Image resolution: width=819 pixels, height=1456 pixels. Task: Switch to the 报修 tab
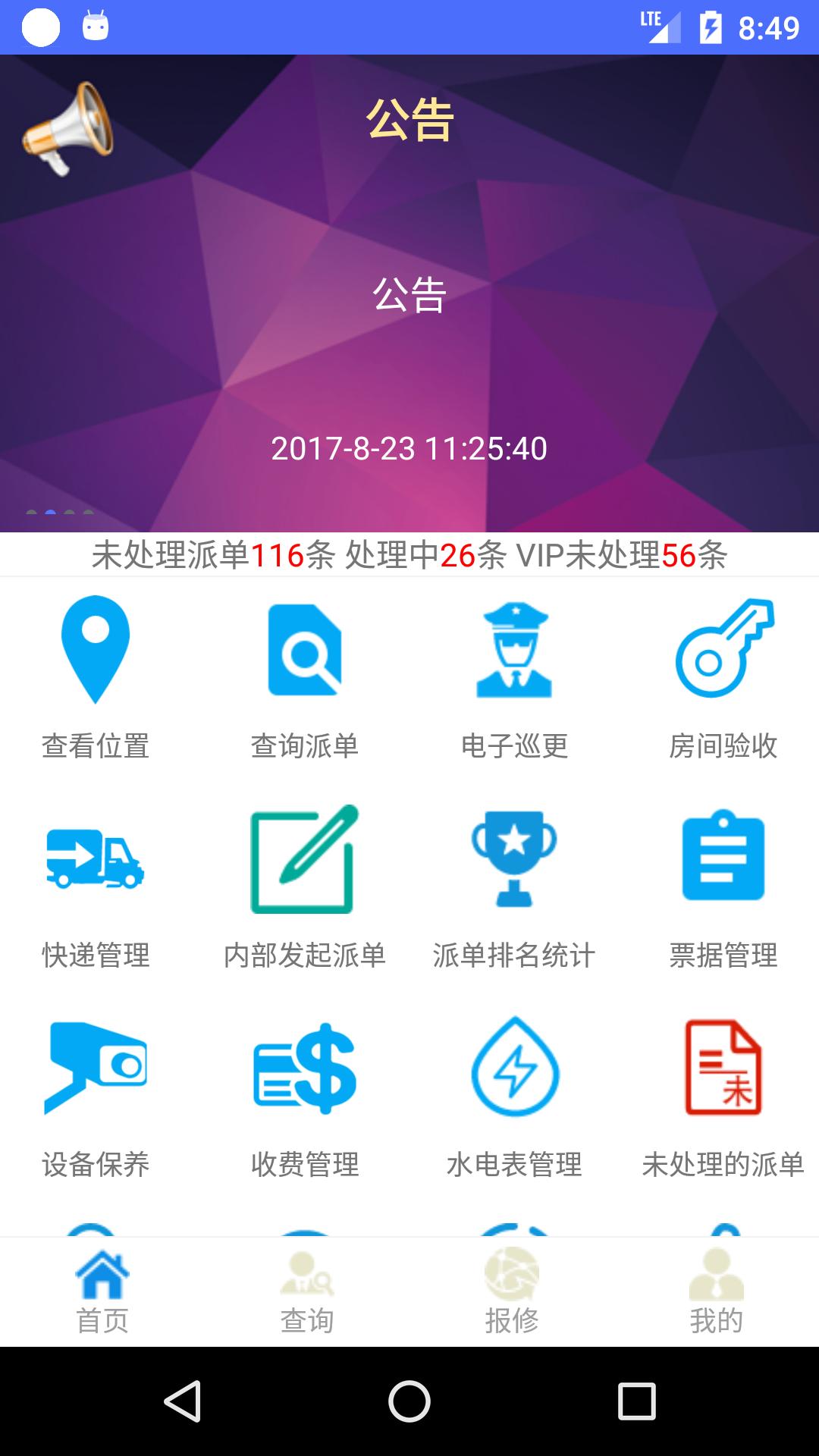[512, 1289]
